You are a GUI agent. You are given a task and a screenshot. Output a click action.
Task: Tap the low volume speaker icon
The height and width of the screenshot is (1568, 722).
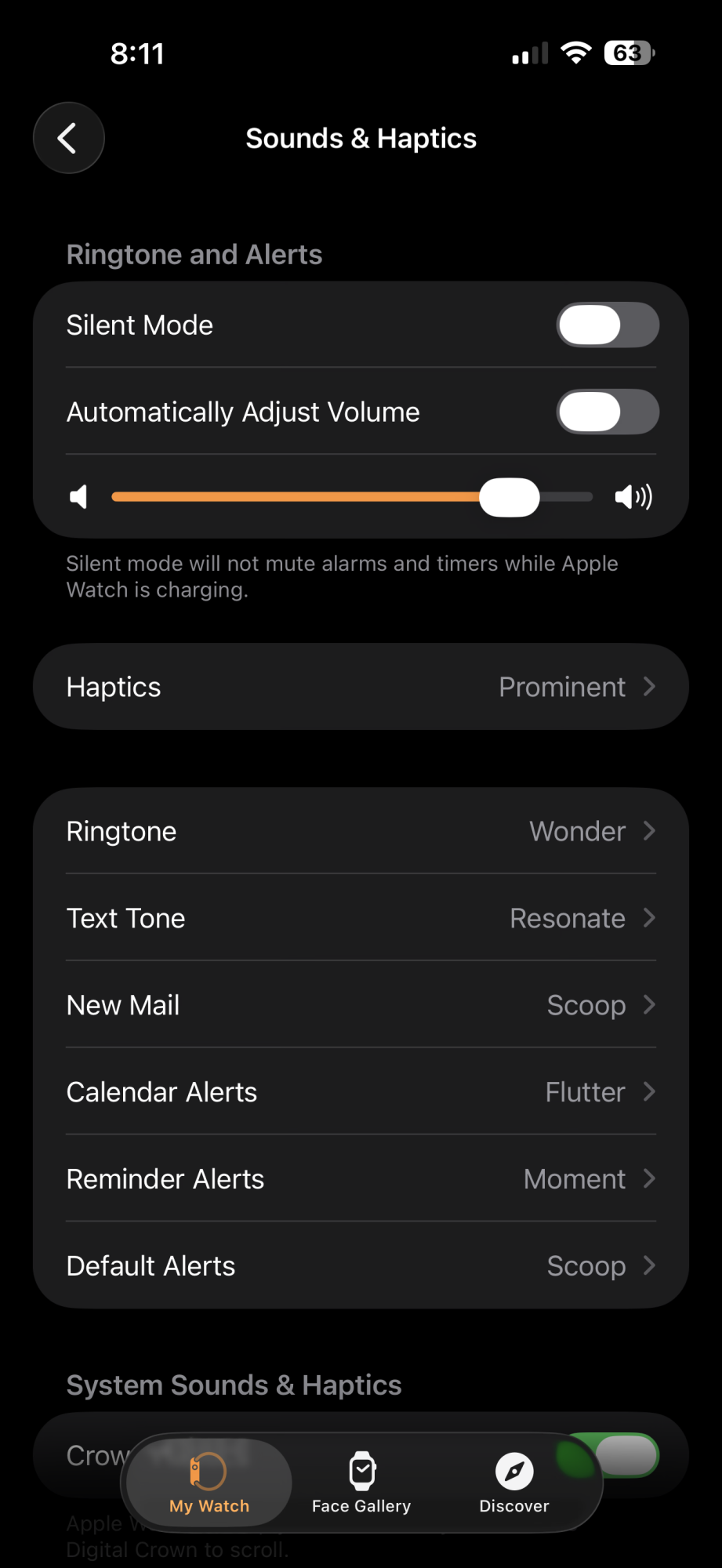click(79, 497)
